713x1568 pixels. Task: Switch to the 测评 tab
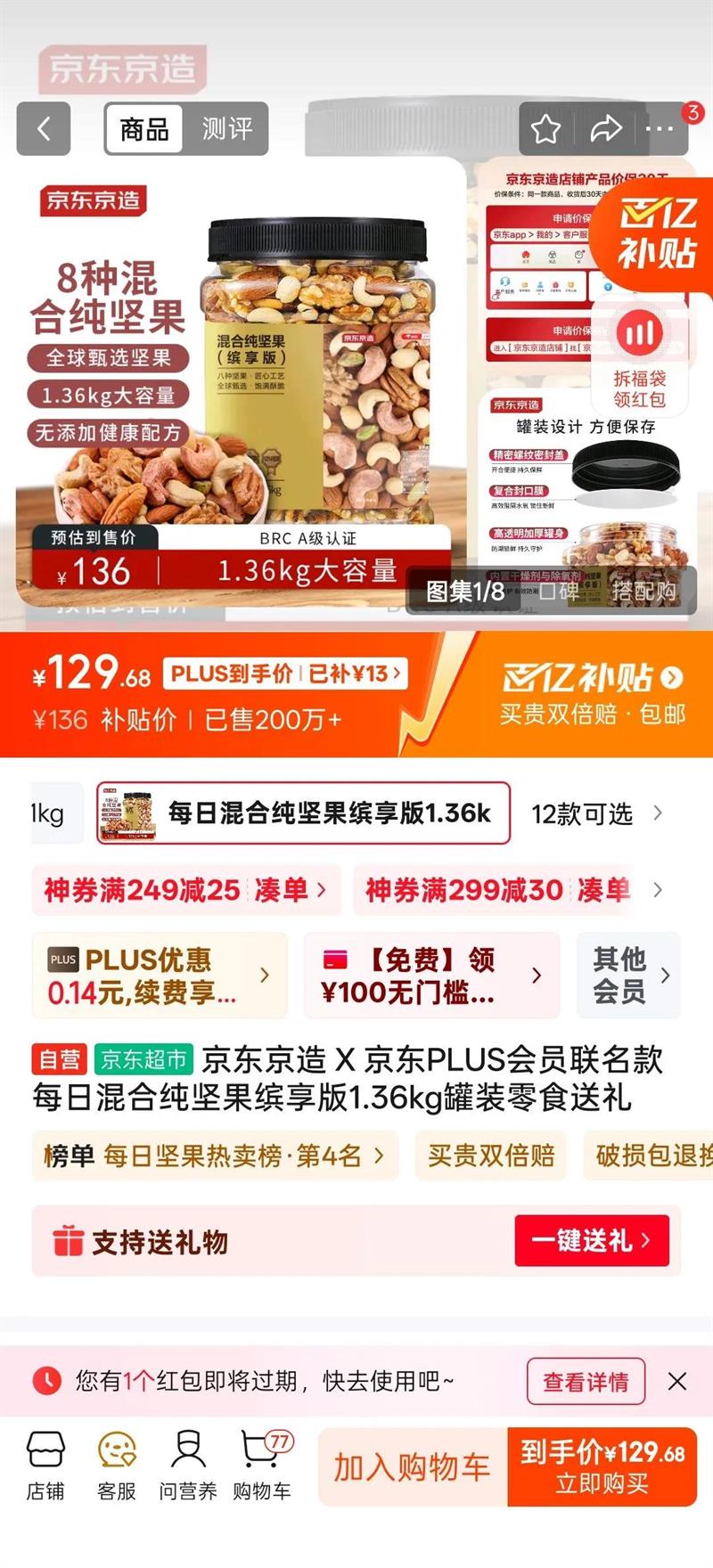pyautogui.click(x=227, y=129)
